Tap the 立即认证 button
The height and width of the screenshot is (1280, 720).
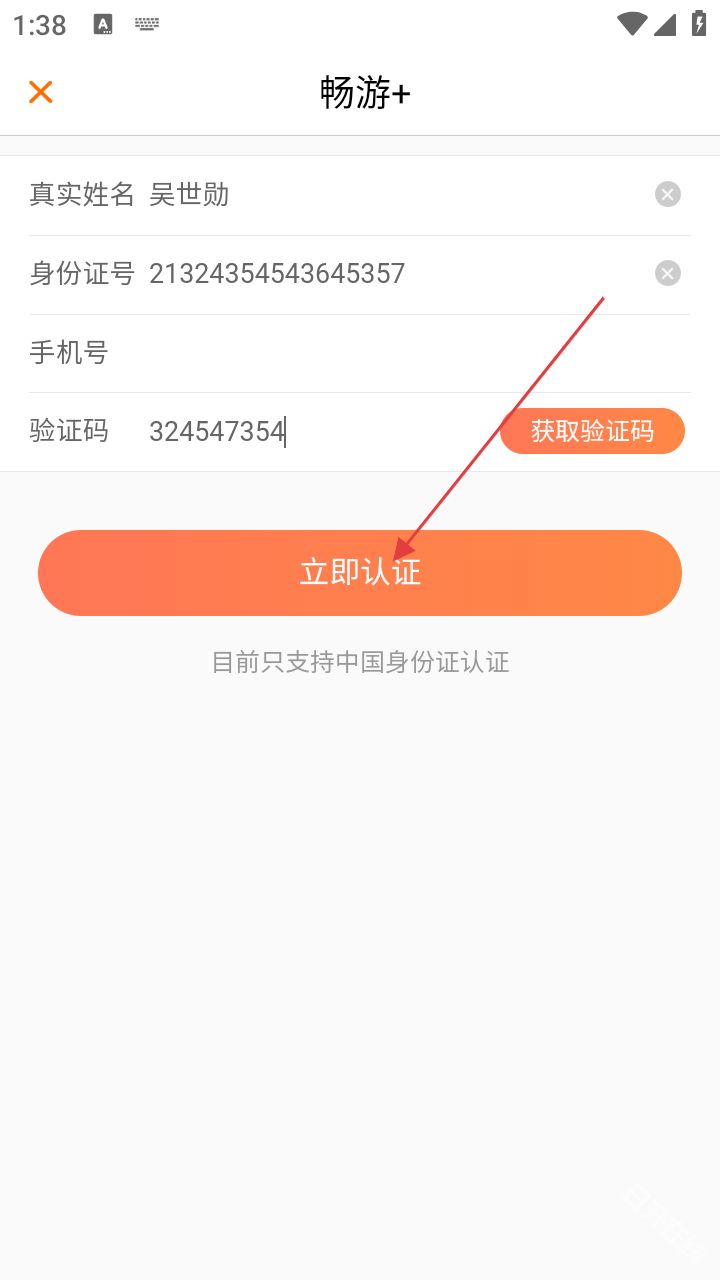tap(360, 572)
